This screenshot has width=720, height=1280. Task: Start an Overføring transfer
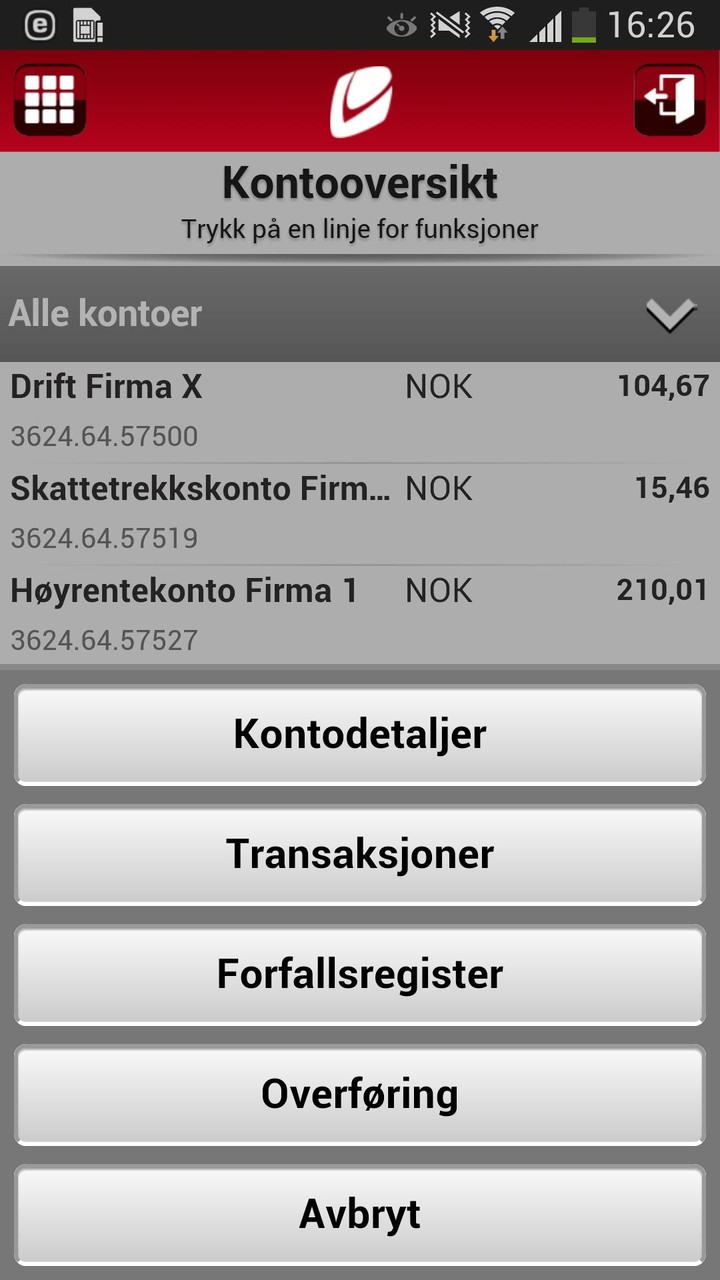(360, 1094)
